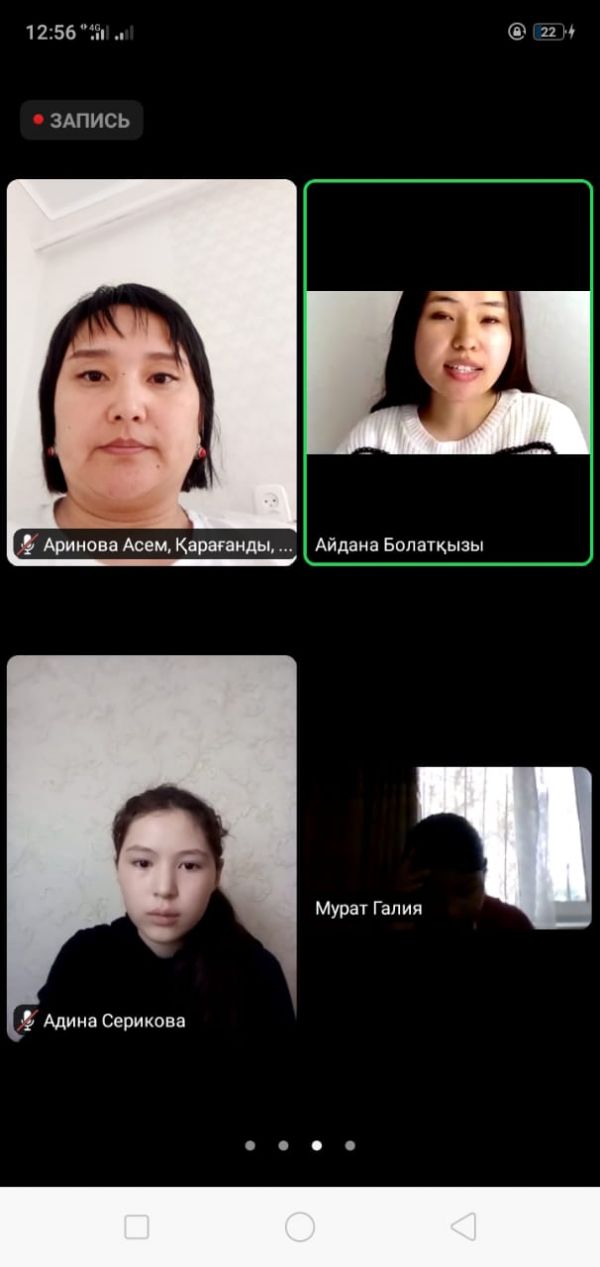Tap the page indicator dots

pos(300,1145)
